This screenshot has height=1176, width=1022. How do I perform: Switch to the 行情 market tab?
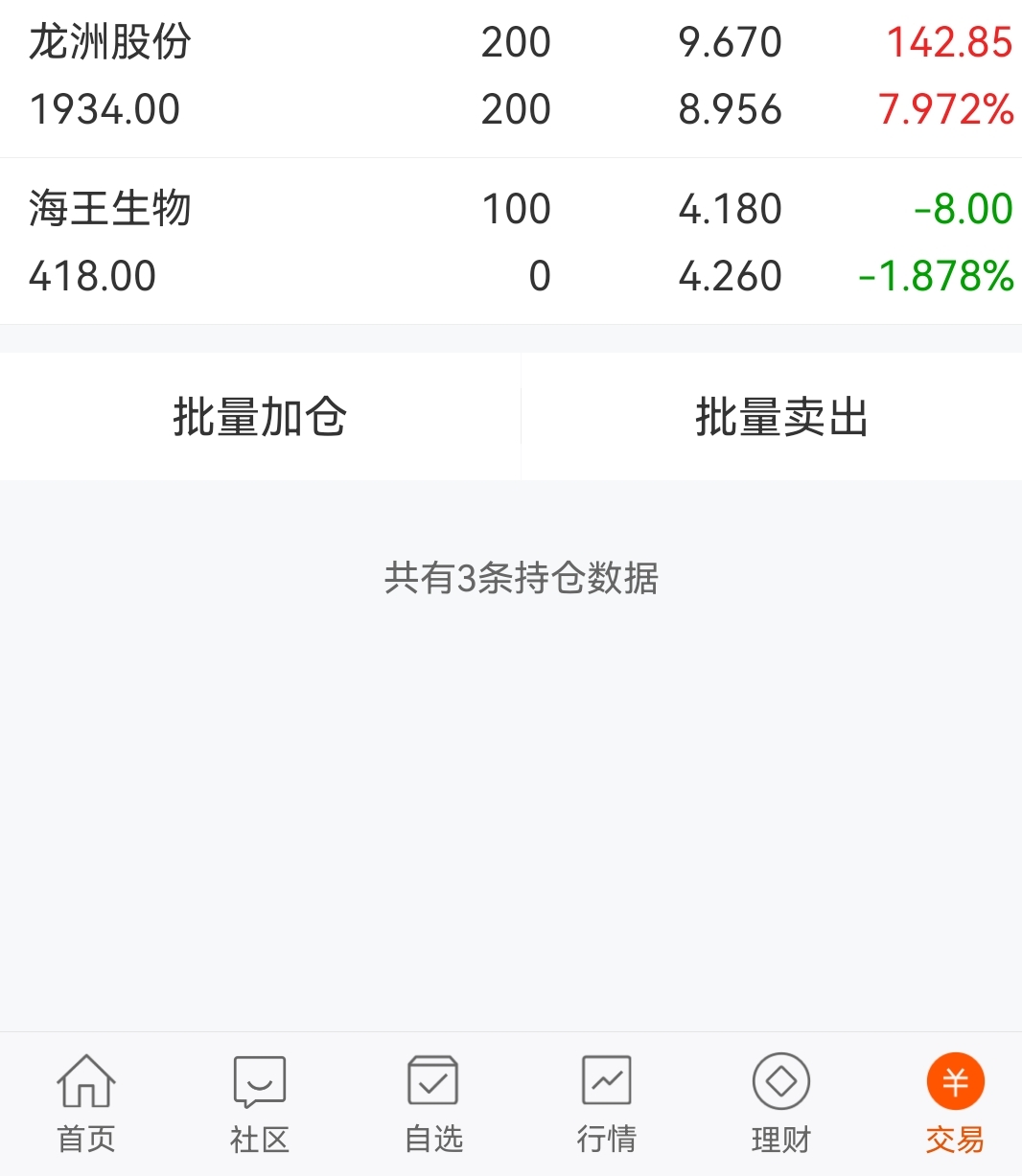pyautogui.click(x=607, y=1104)
